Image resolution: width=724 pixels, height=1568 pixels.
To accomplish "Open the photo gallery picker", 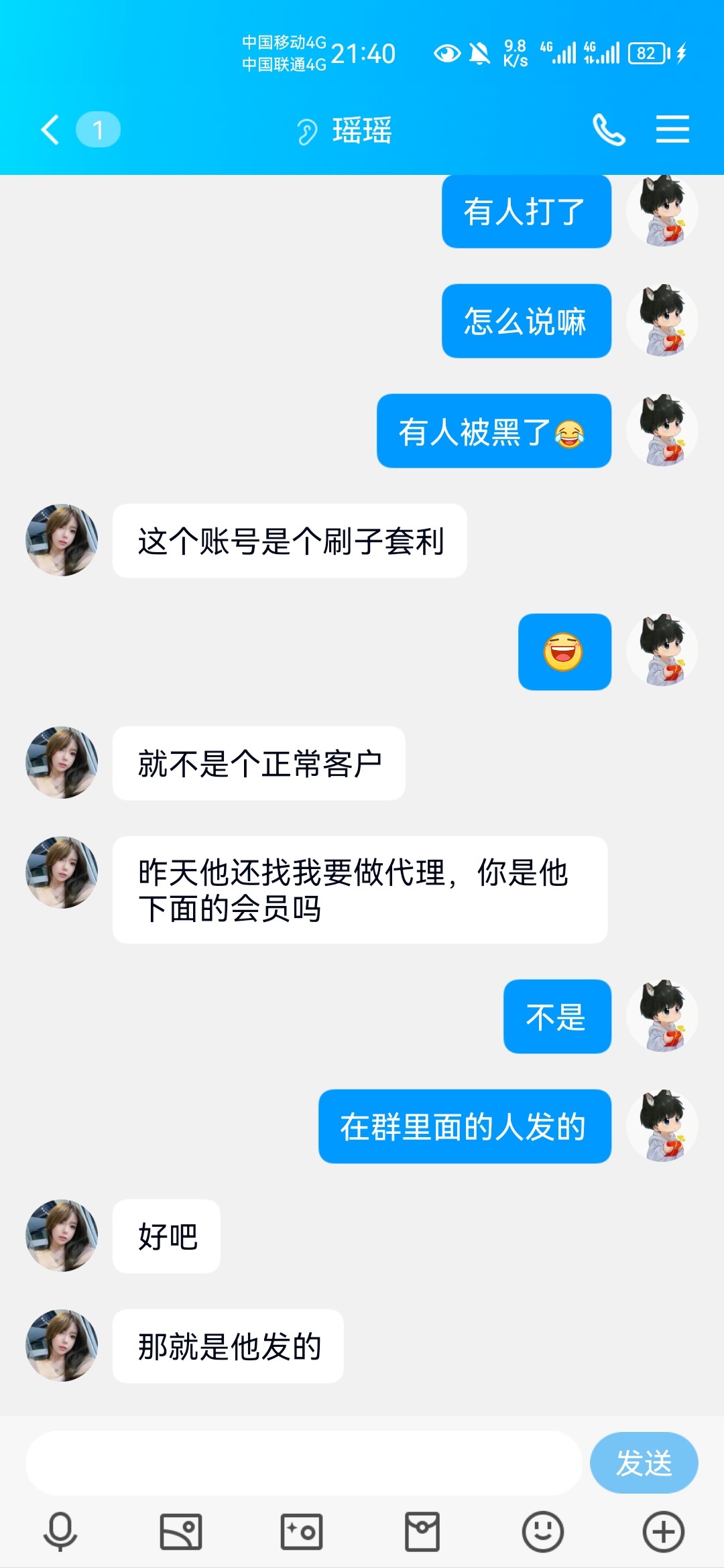I will (181, 1532).
